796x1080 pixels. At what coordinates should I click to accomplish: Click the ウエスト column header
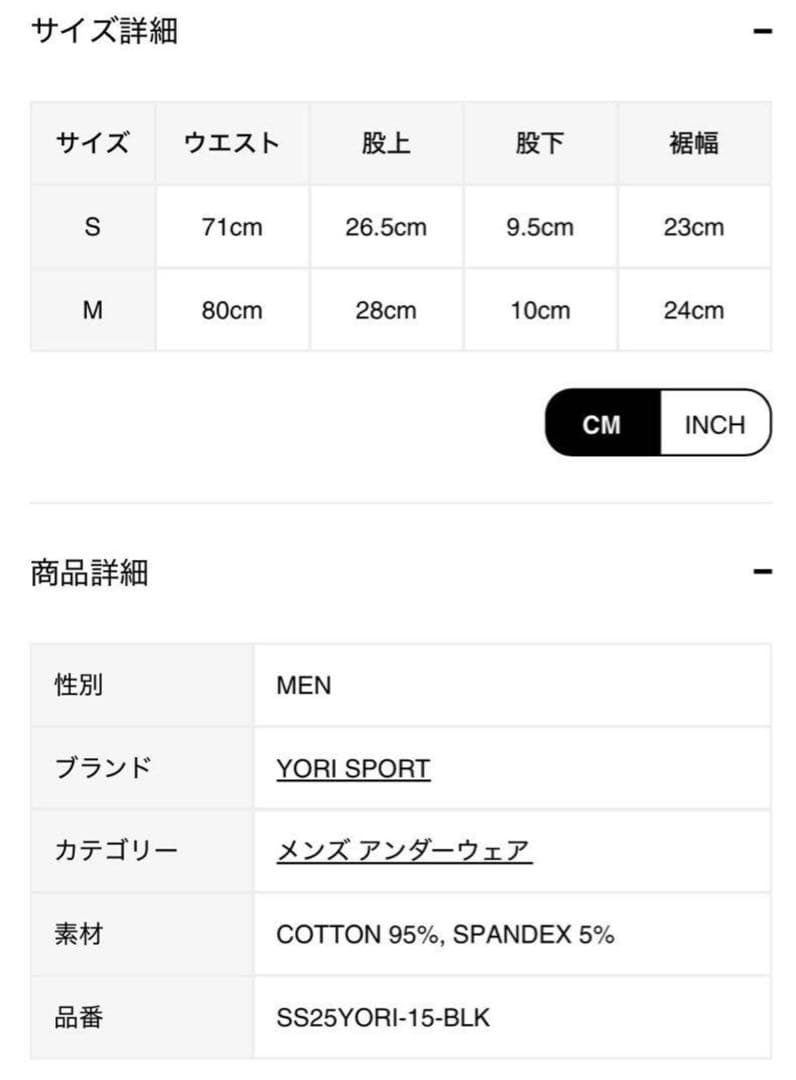coord(230,143)
